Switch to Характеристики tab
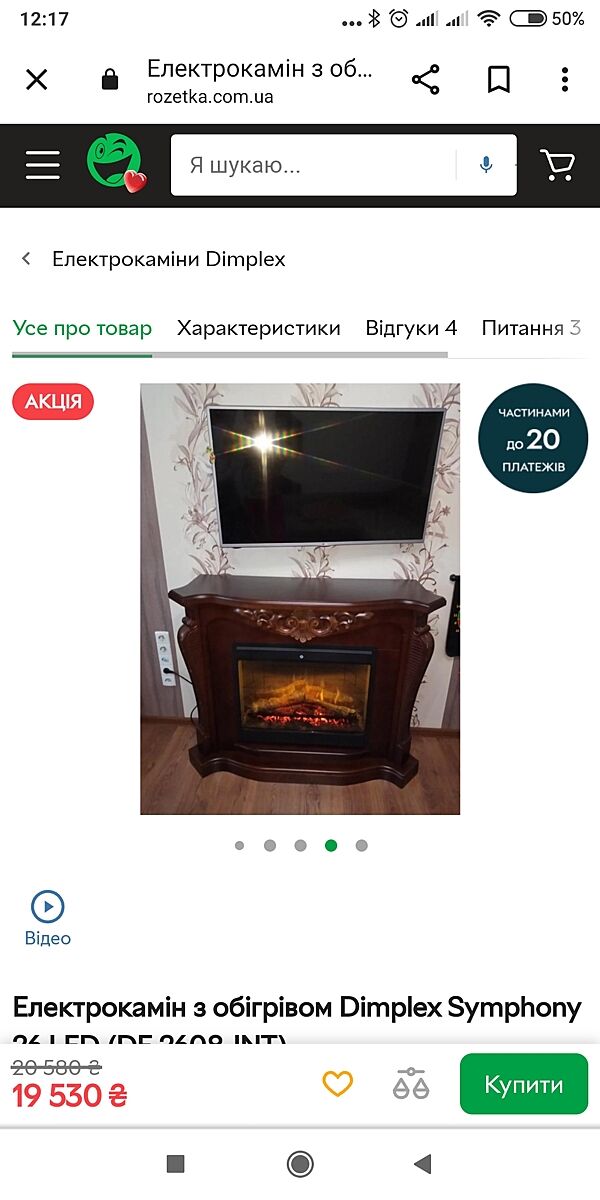This screenshot has height=1200, width=600. tap(258, 328)
